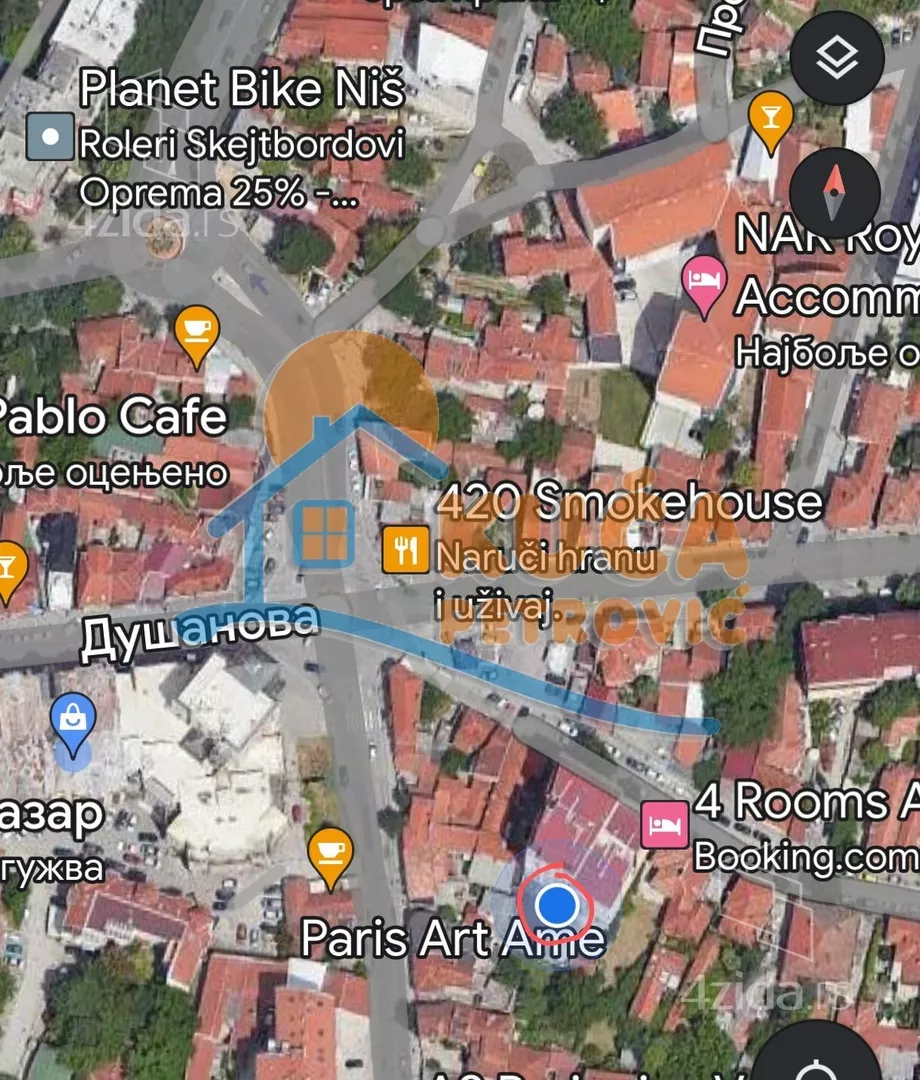Image resolution: width=920 pixels, height=1080 pixels.
Task: Tap the blue shopping bag pin
Action: tap(73, 722)
